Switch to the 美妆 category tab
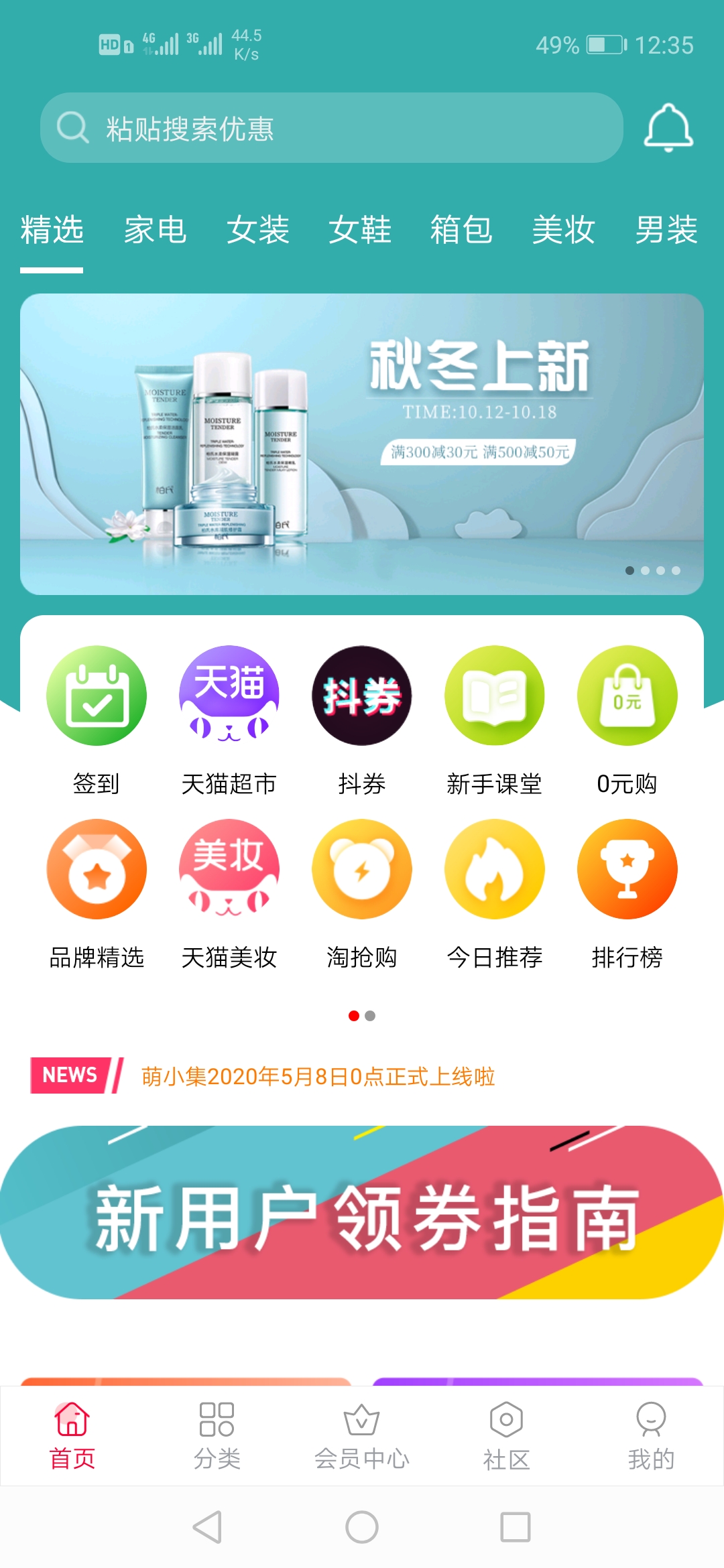Viewport: 724px width, 1568px height. (x=564, y=230)
